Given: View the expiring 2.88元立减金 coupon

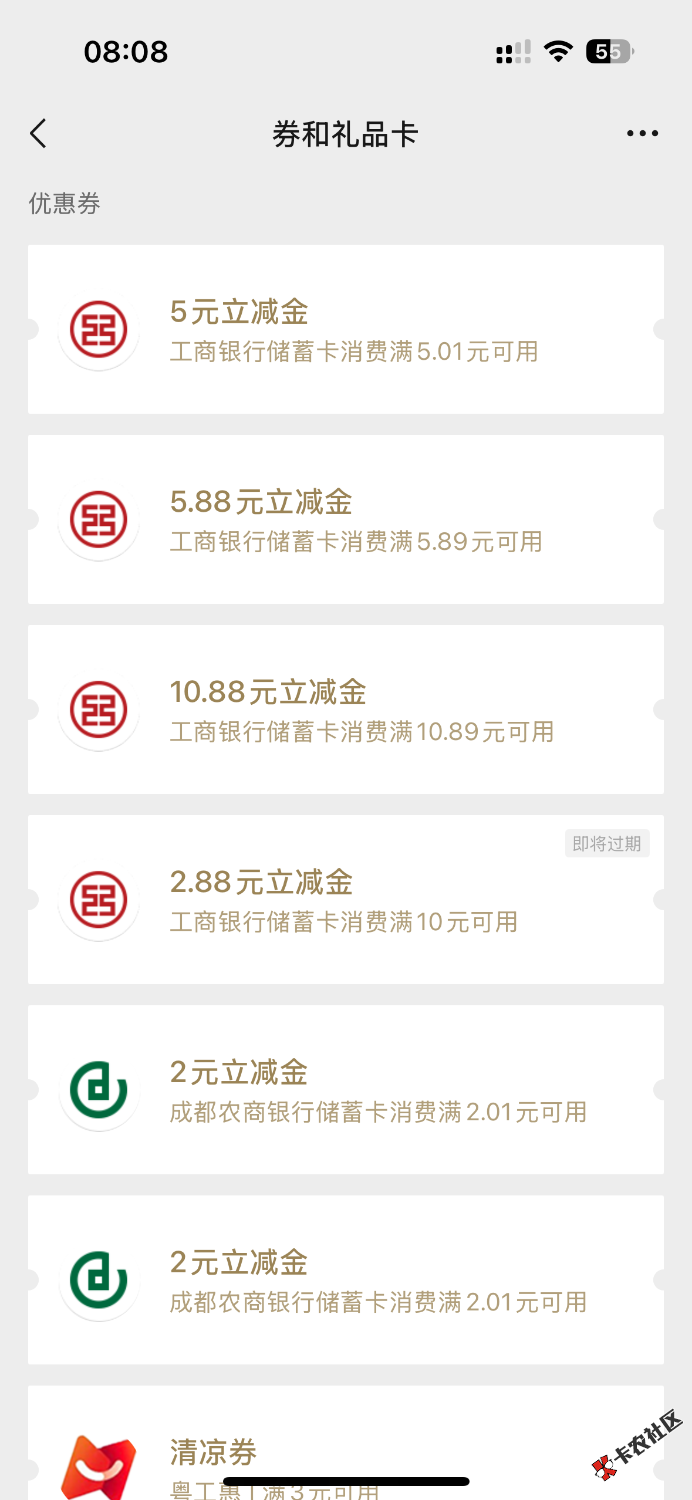Looking at the screenshot, I should (346, 899).
